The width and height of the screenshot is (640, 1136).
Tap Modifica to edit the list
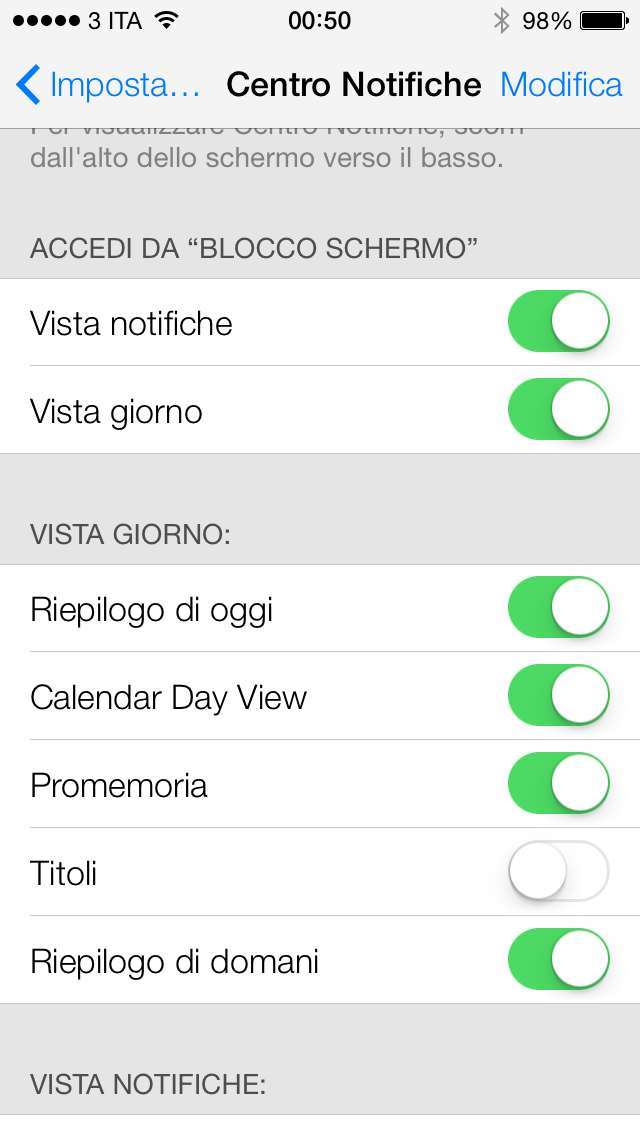click(x=561, y=85)
